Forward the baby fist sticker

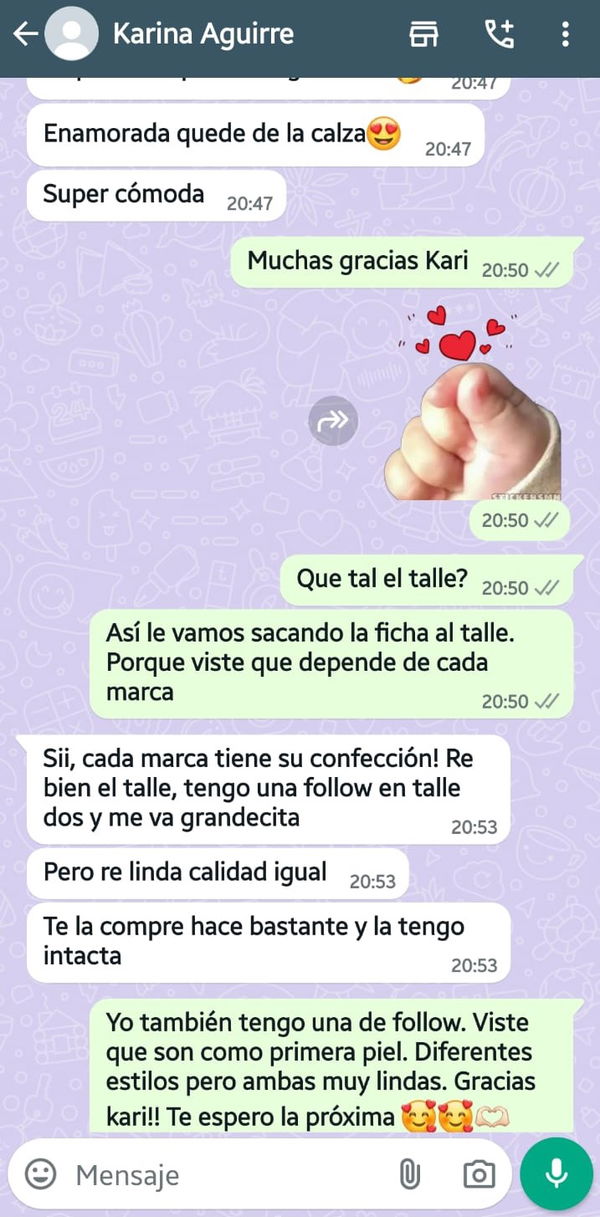[332, 421]
